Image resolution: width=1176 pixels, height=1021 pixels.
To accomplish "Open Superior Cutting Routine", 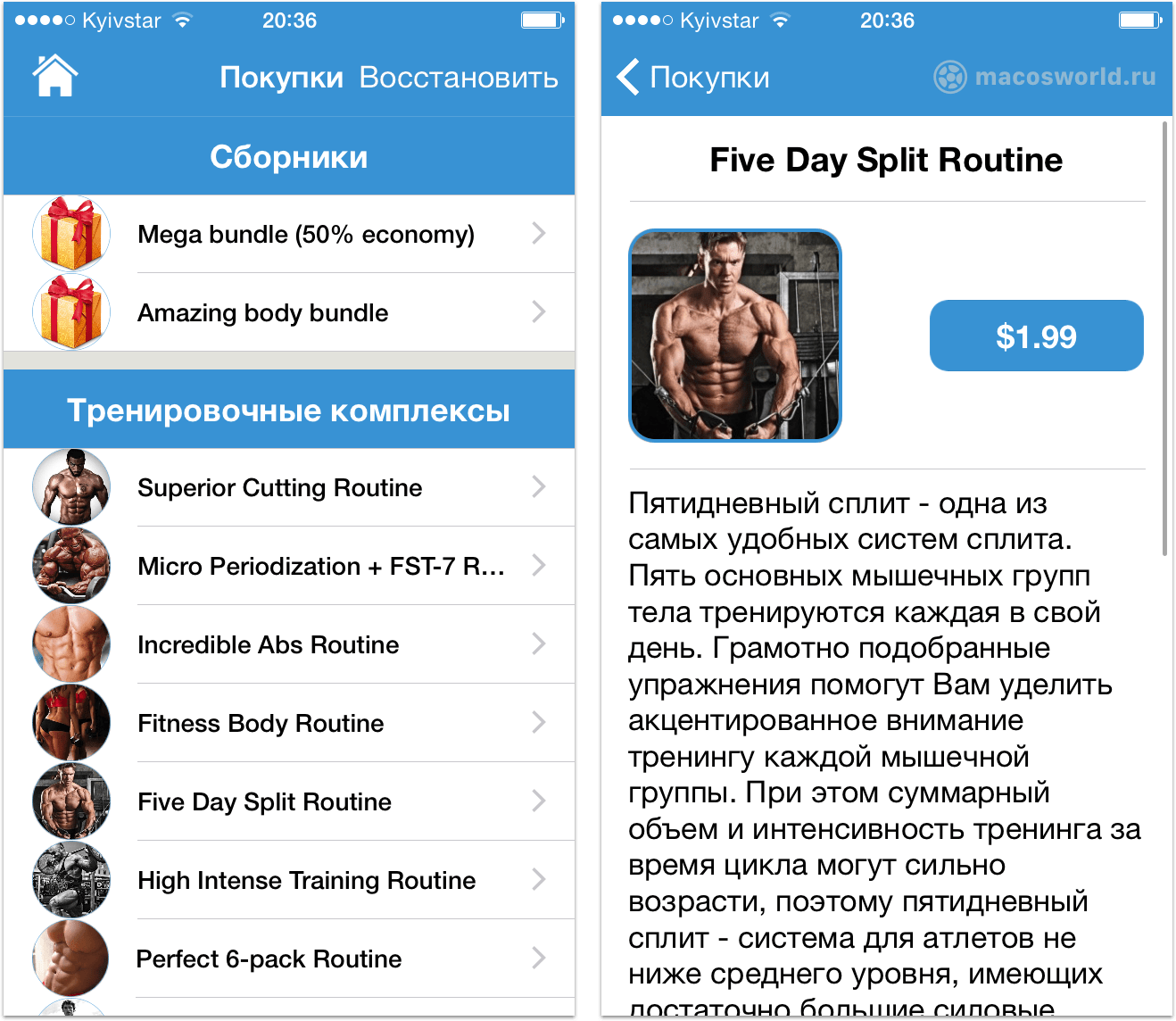I will click(x=289, y=487).
